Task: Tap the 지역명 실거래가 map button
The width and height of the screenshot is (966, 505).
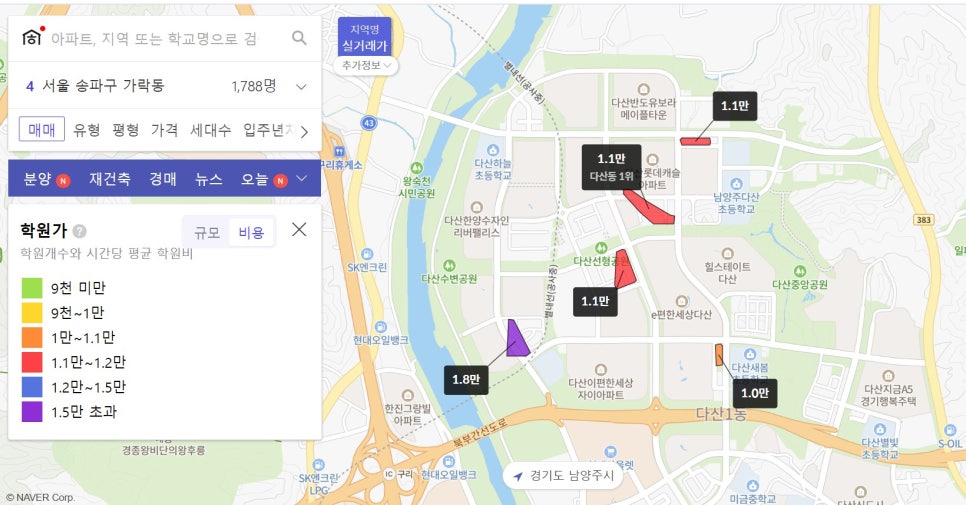Action: tap(364, 38)
